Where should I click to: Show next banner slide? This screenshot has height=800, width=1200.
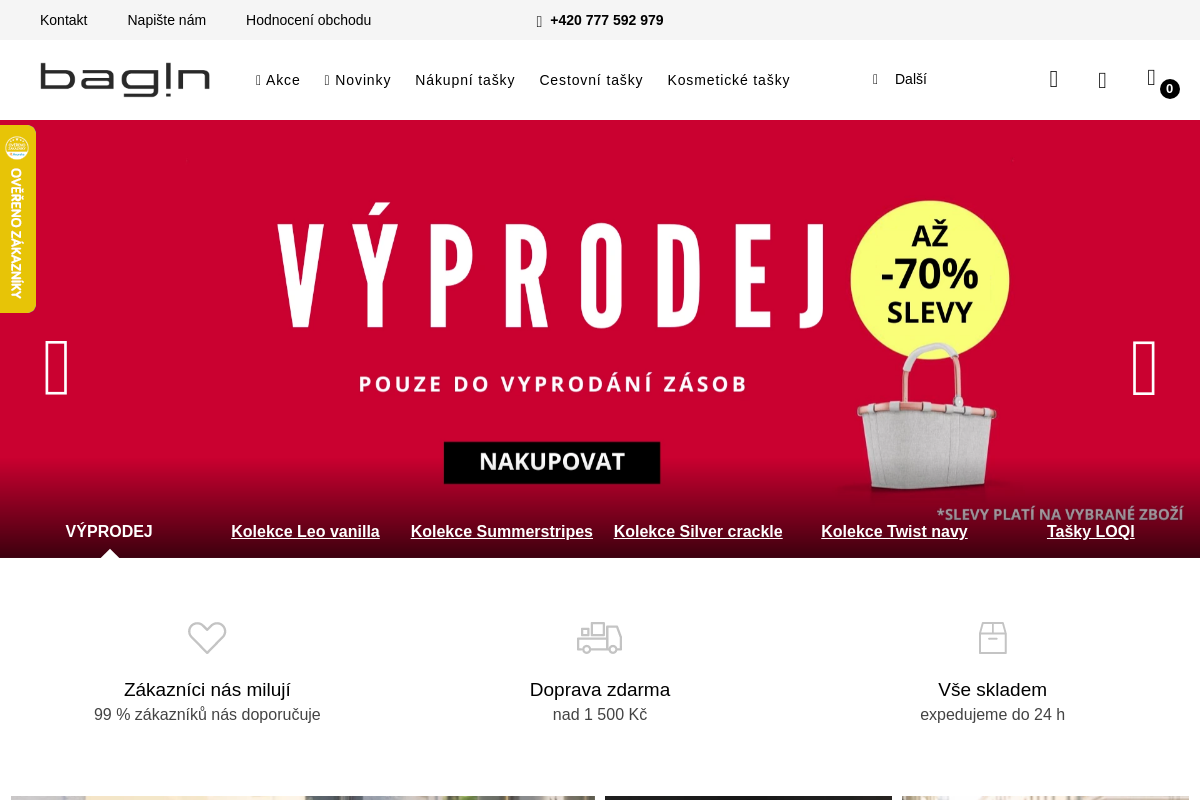1144,367
